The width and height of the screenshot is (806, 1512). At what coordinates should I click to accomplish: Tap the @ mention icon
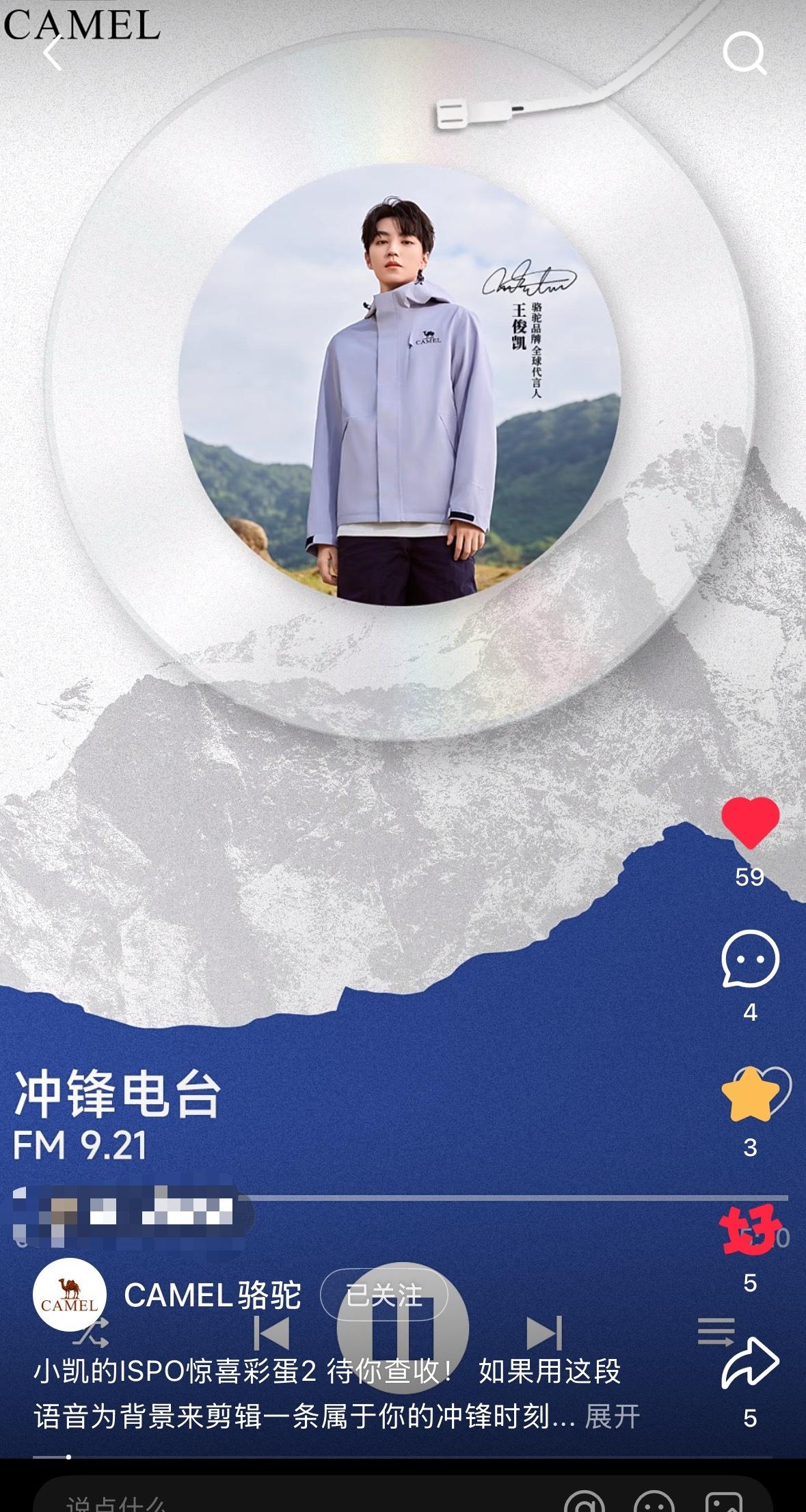tap(585, 1502)
